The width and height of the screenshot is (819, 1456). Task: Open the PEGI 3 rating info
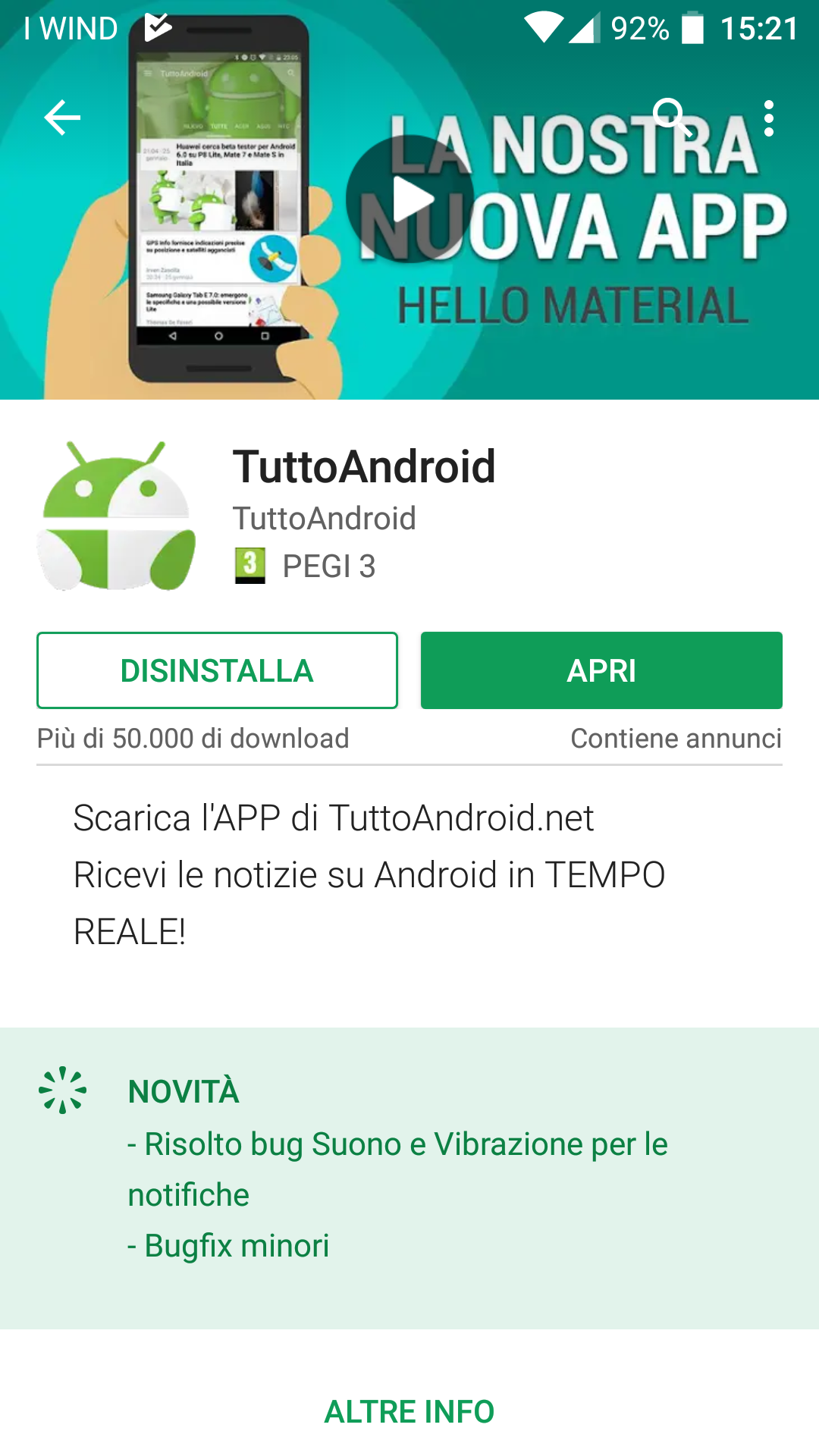305,566
